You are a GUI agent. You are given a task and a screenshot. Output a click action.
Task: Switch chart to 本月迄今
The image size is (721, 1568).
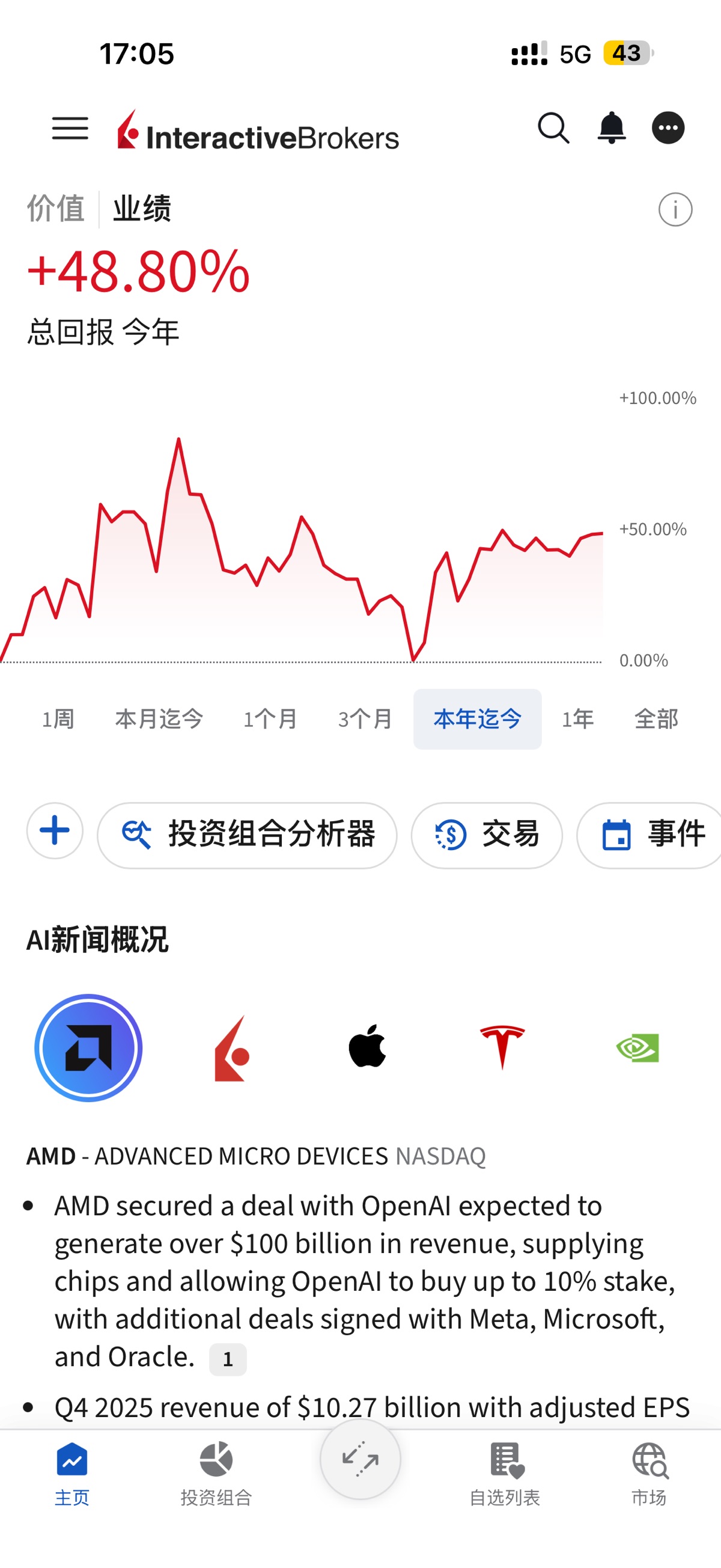coord(159,719)
